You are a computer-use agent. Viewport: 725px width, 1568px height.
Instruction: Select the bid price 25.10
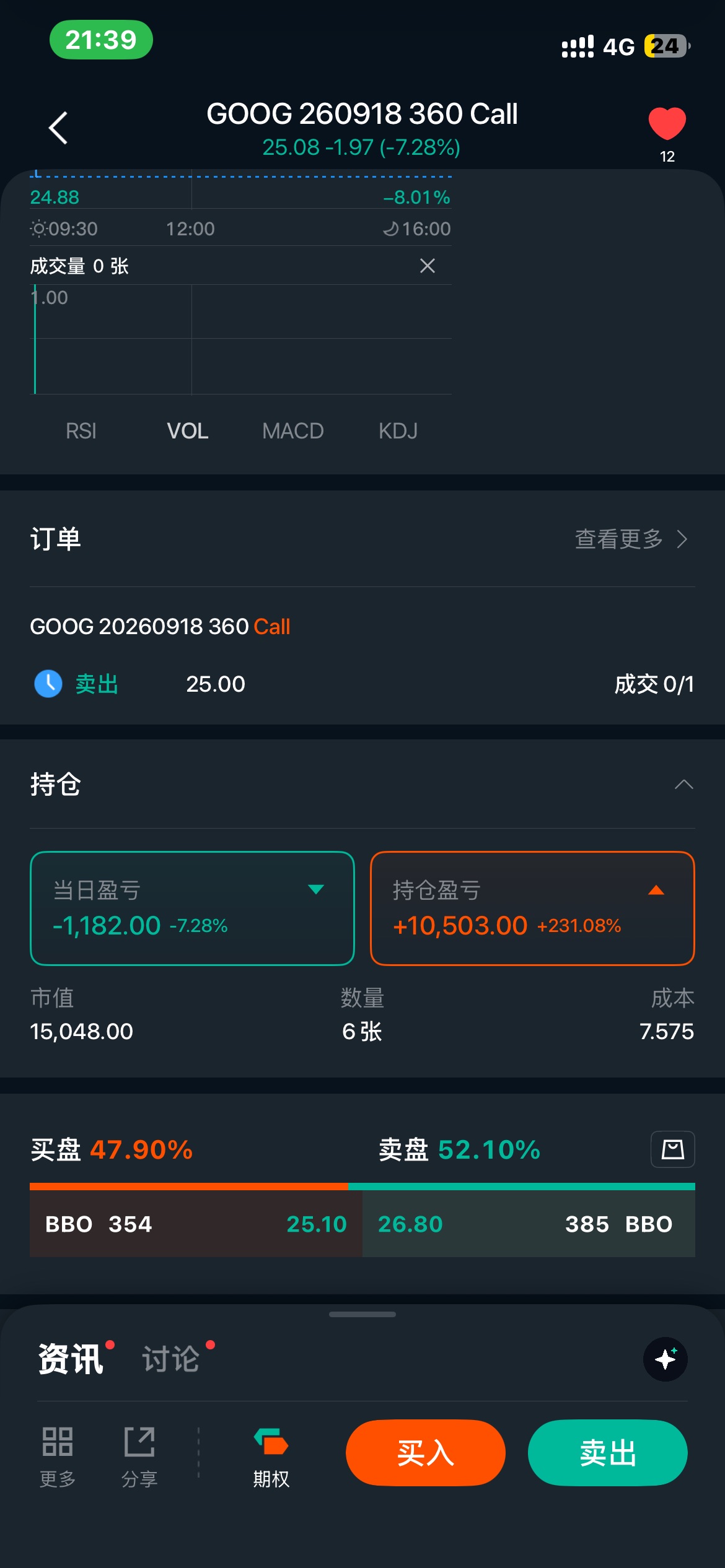(x=316, y=1224)
